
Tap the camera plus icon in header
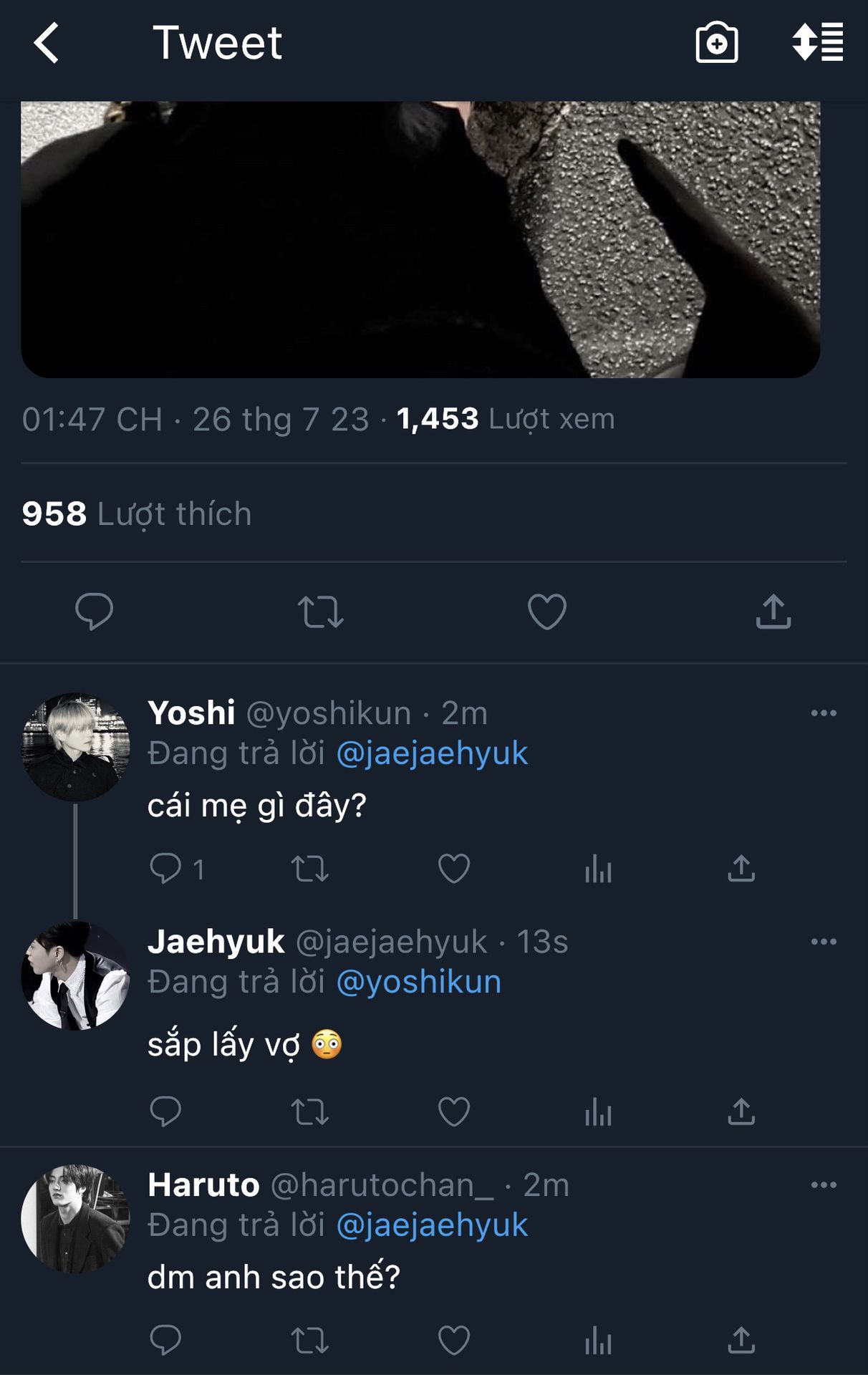click(x=716, y=43)
